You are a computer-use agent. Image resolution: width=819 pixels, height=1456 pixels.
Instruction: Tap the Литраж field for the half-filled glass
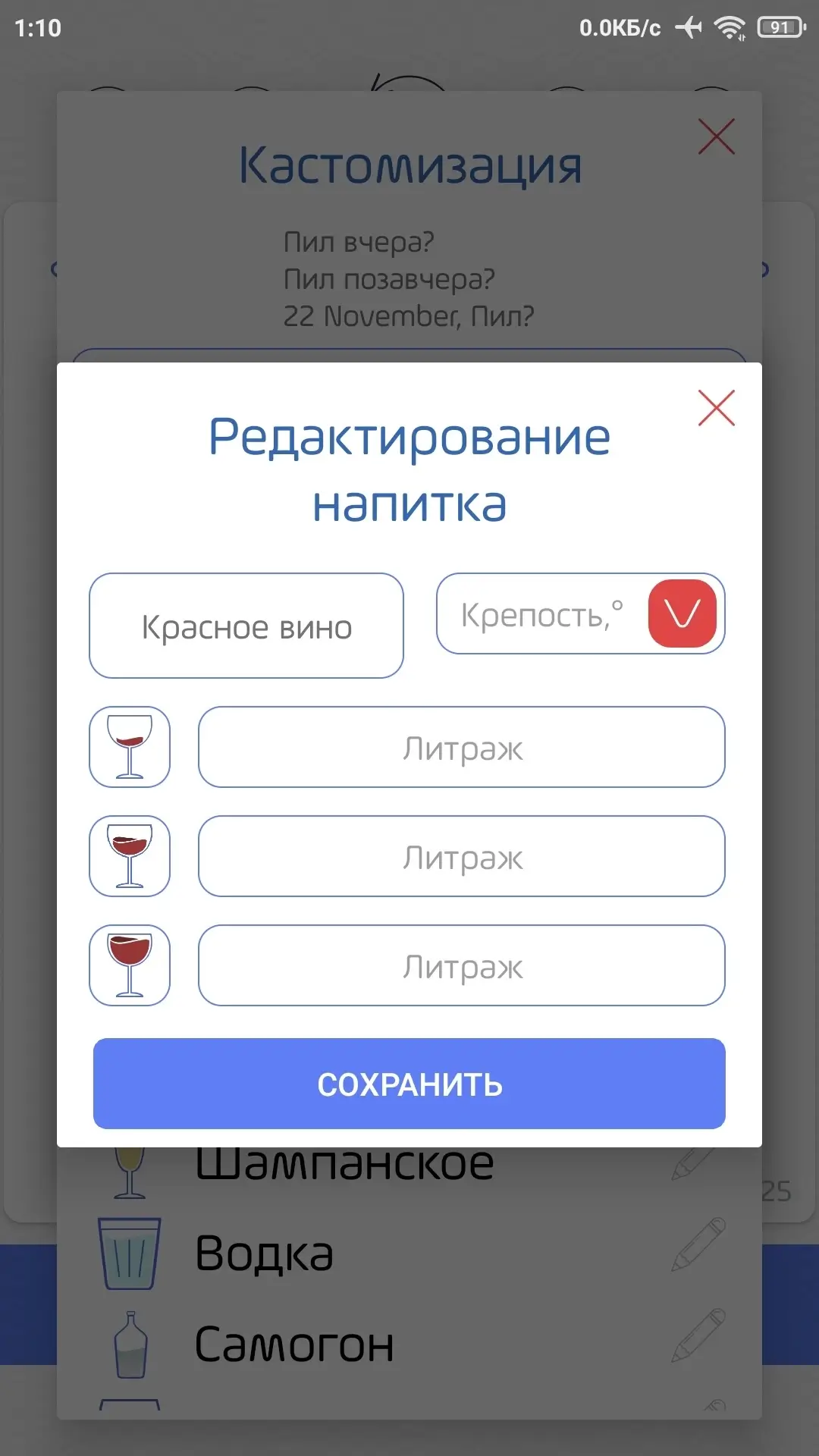coord(461,857)
